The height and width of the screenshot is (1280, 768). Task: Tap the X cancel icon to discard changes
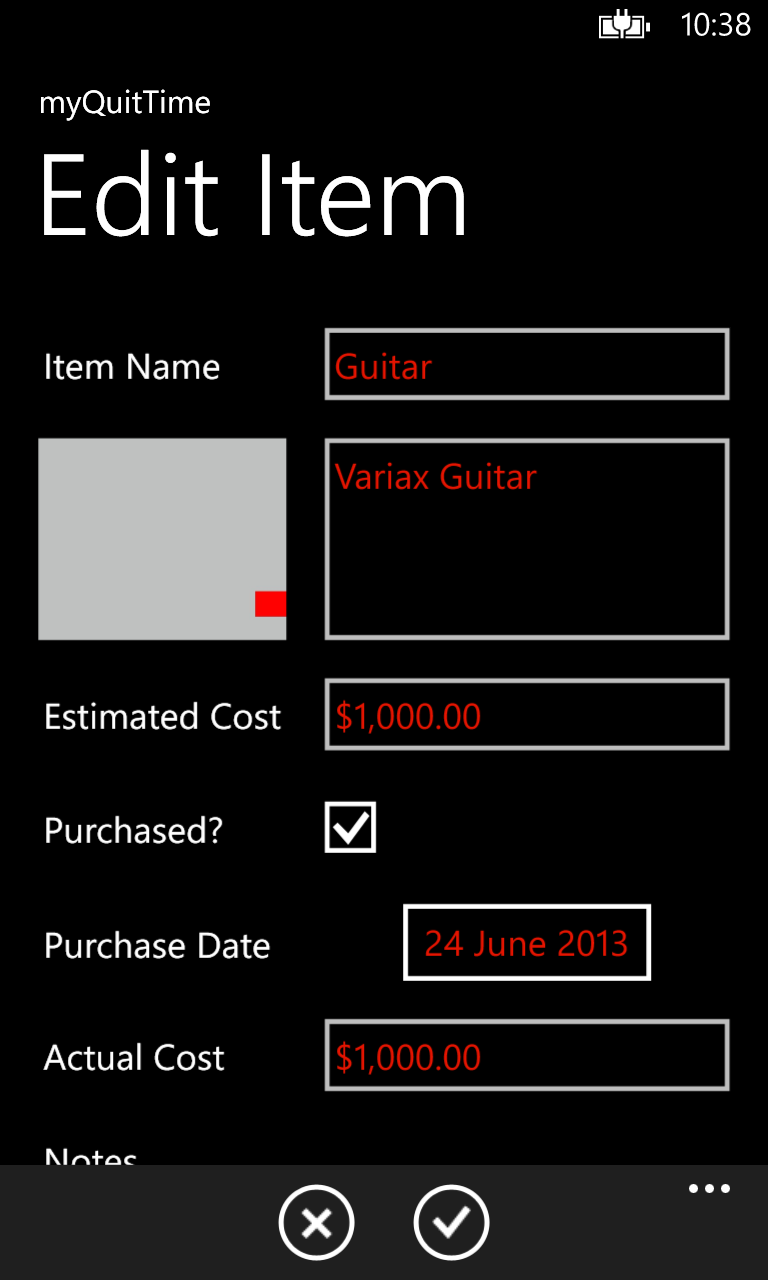point(316,1221)
